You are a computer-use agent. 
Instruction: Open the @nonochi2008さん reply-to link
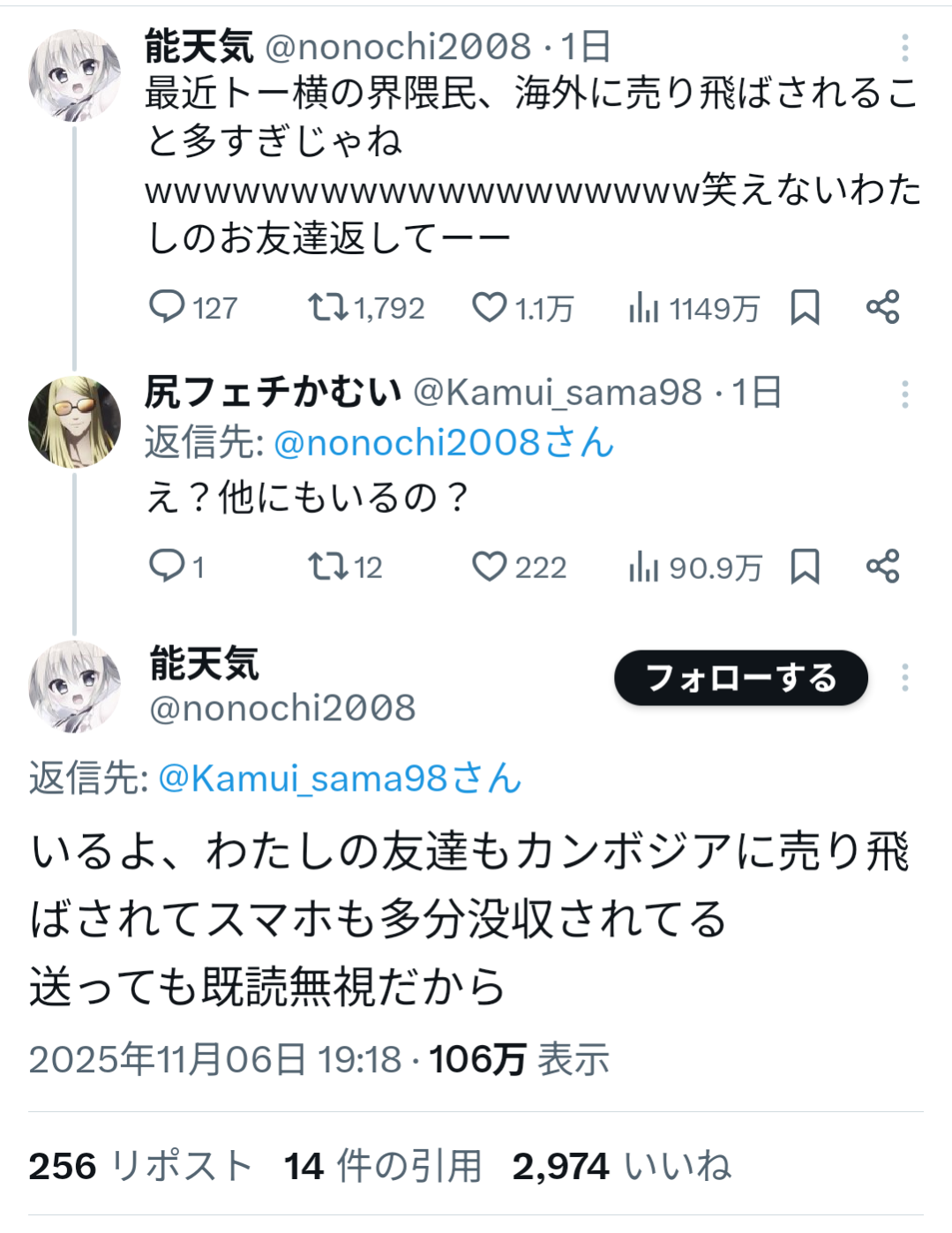444,442
